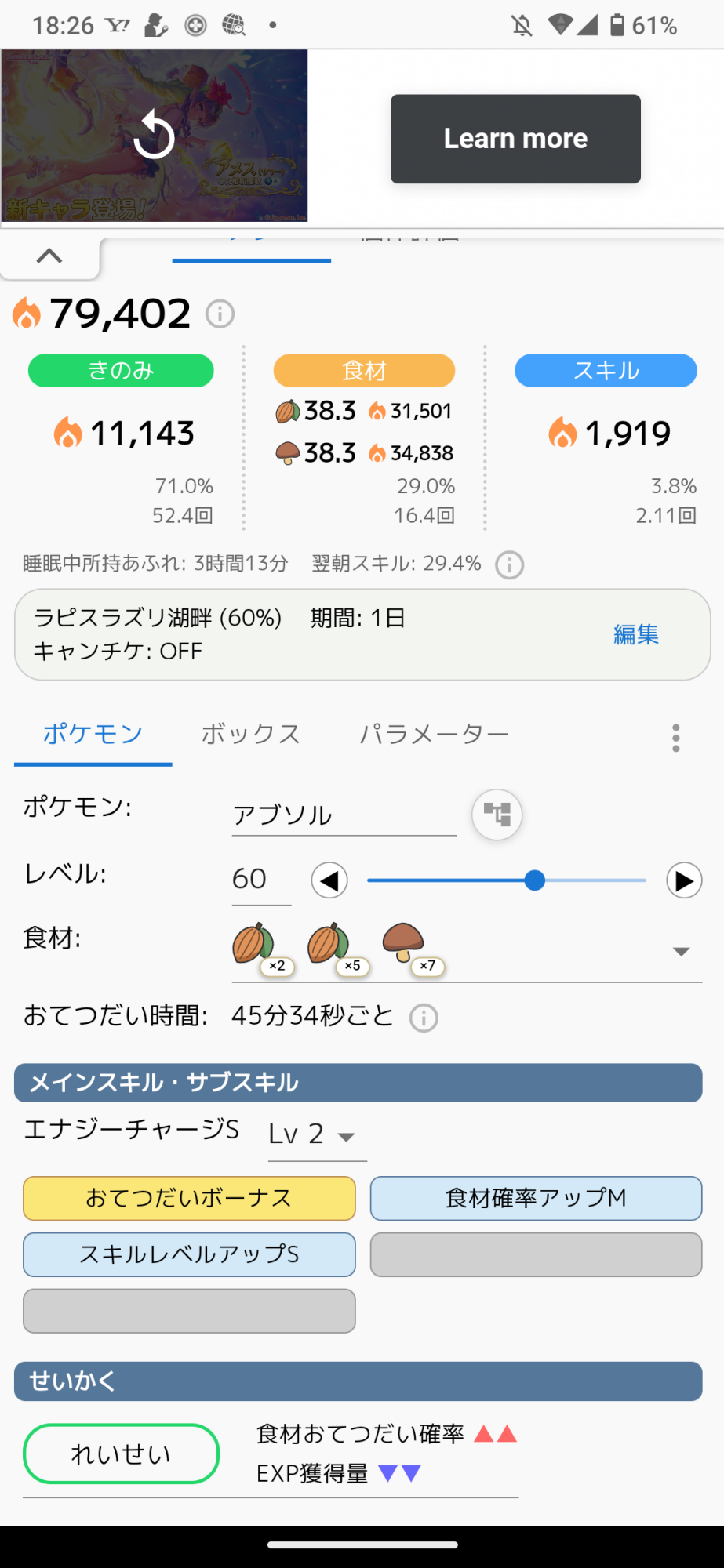
Task: Show info about the 79,402 total strength
Action: (x=220, y=314)
